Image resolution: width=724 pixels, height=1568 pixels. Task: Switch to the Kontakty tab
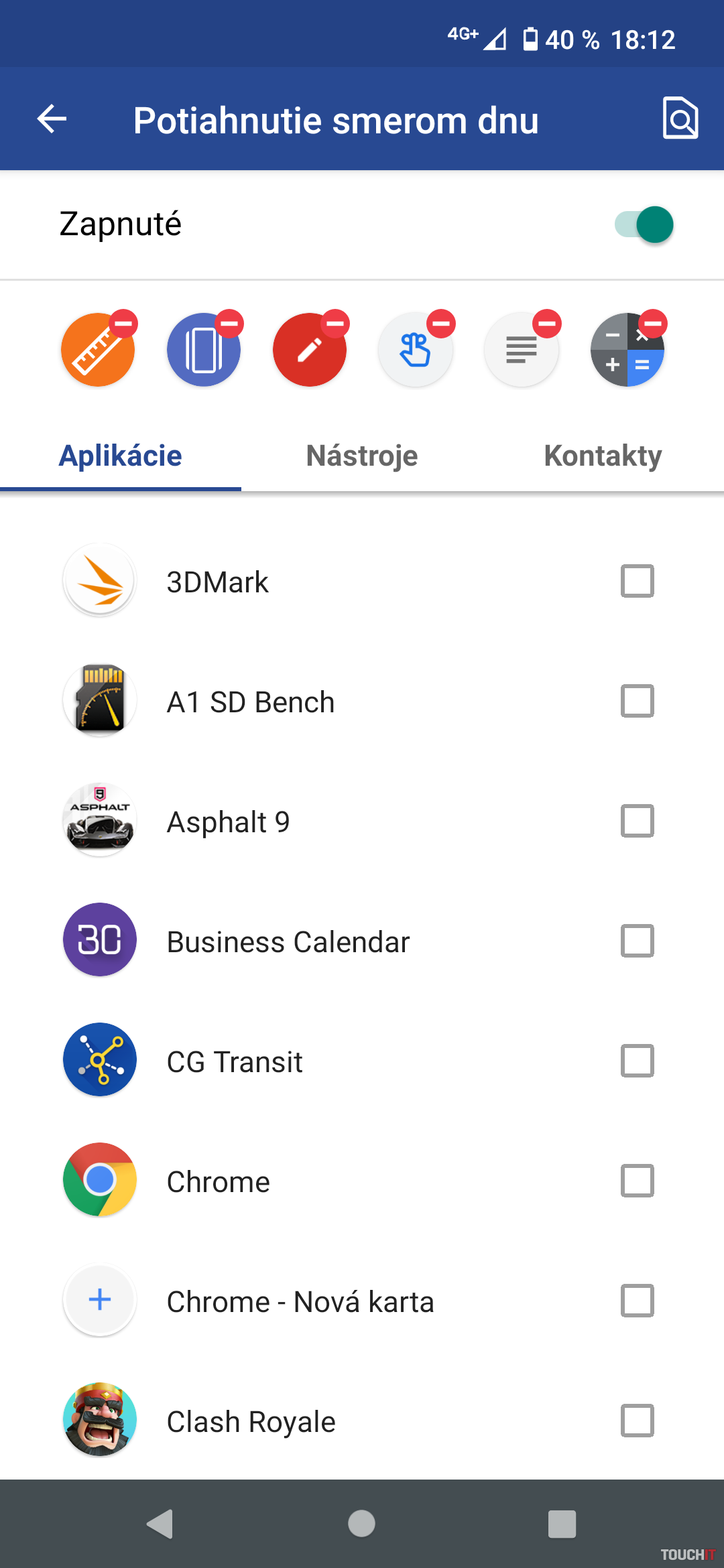pos(603,456)
